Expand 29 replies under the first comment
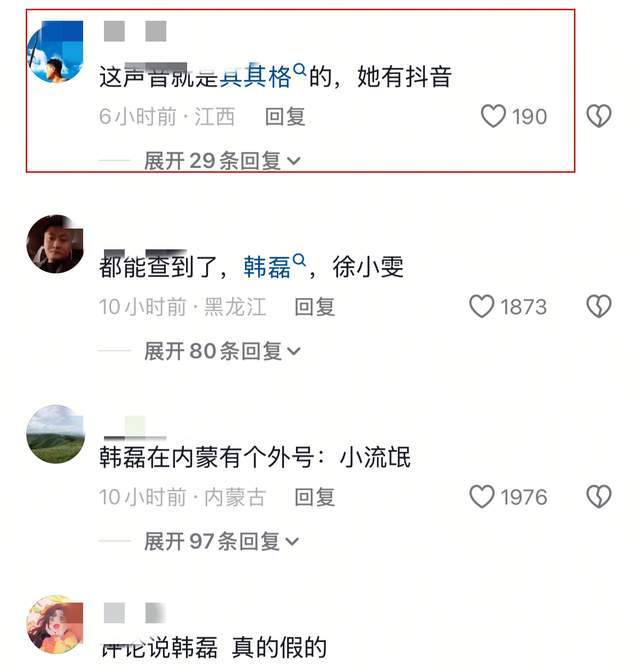The image size is (640, 672). tap(222, 160)
